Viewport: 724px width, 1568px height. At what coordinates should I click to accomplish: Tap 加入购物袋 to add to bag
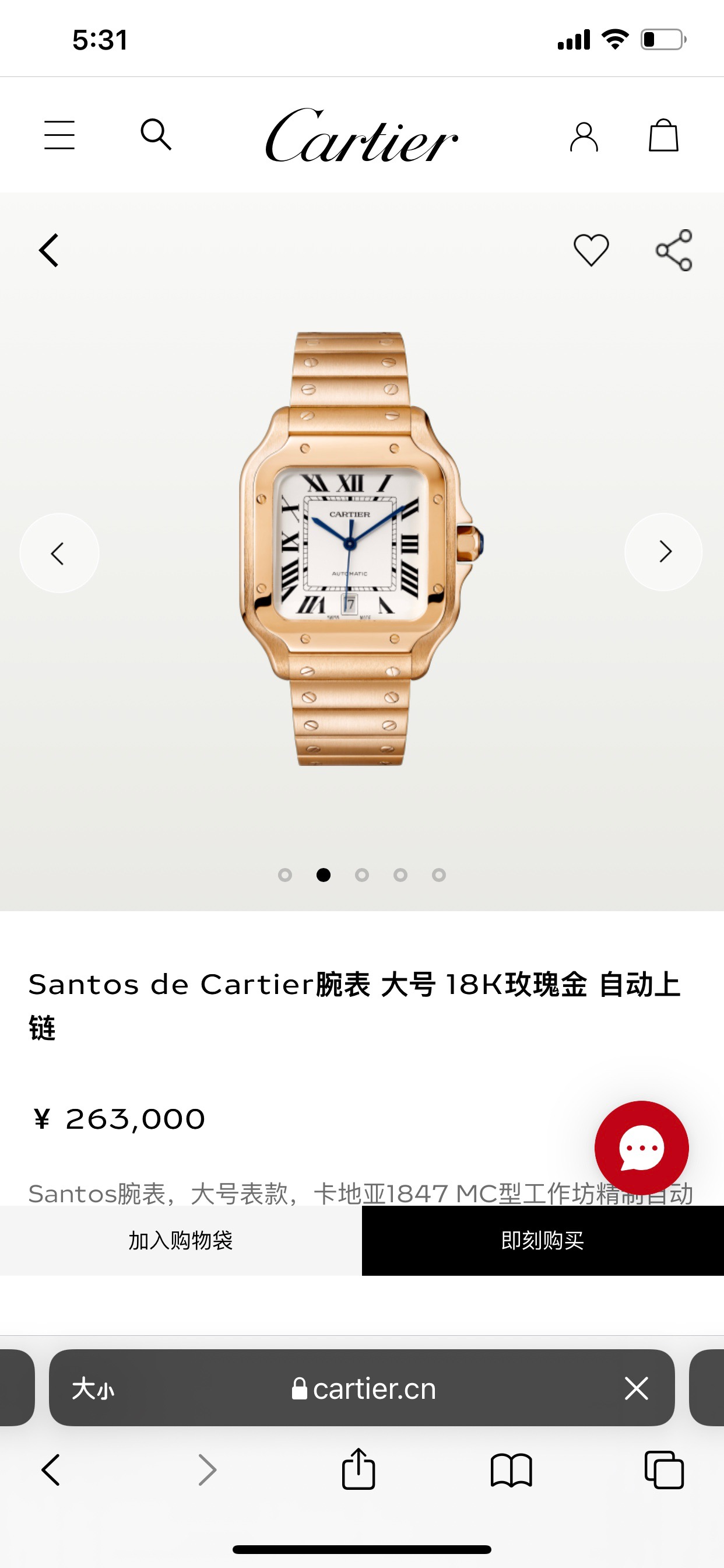click(181, 1240)
